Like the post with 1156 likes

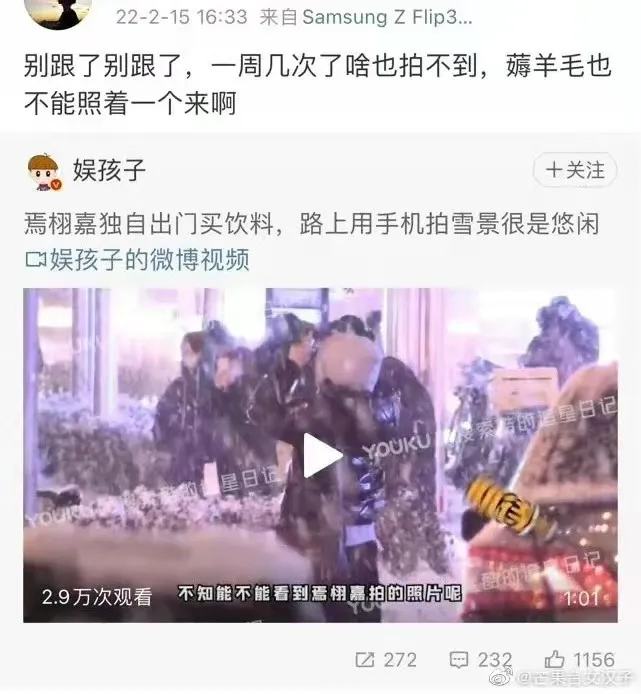(580, 660)
